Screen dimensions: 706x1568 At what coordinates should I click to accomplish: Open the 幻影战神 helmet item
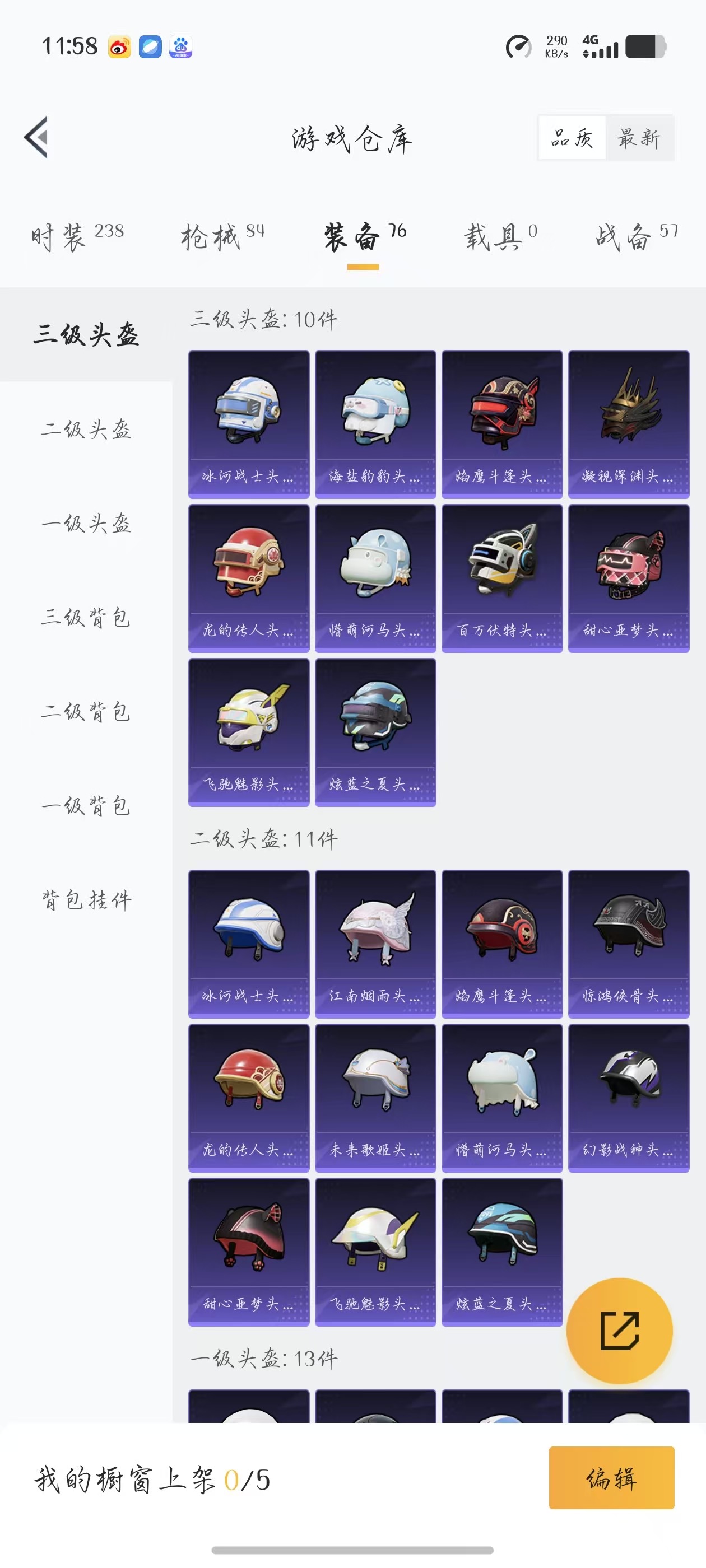tap(629, 1098)
